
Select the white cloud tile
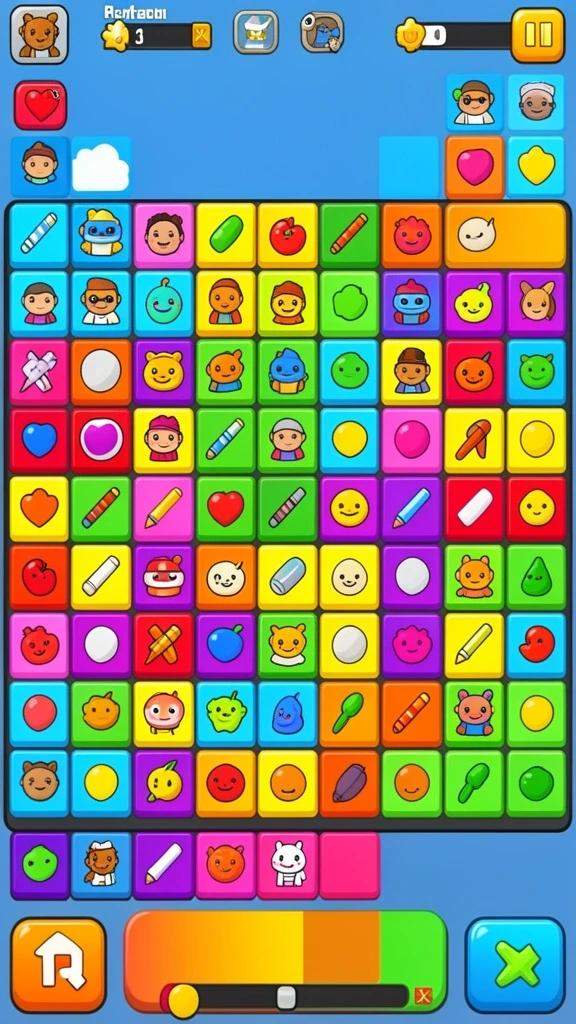coord(101,167)
